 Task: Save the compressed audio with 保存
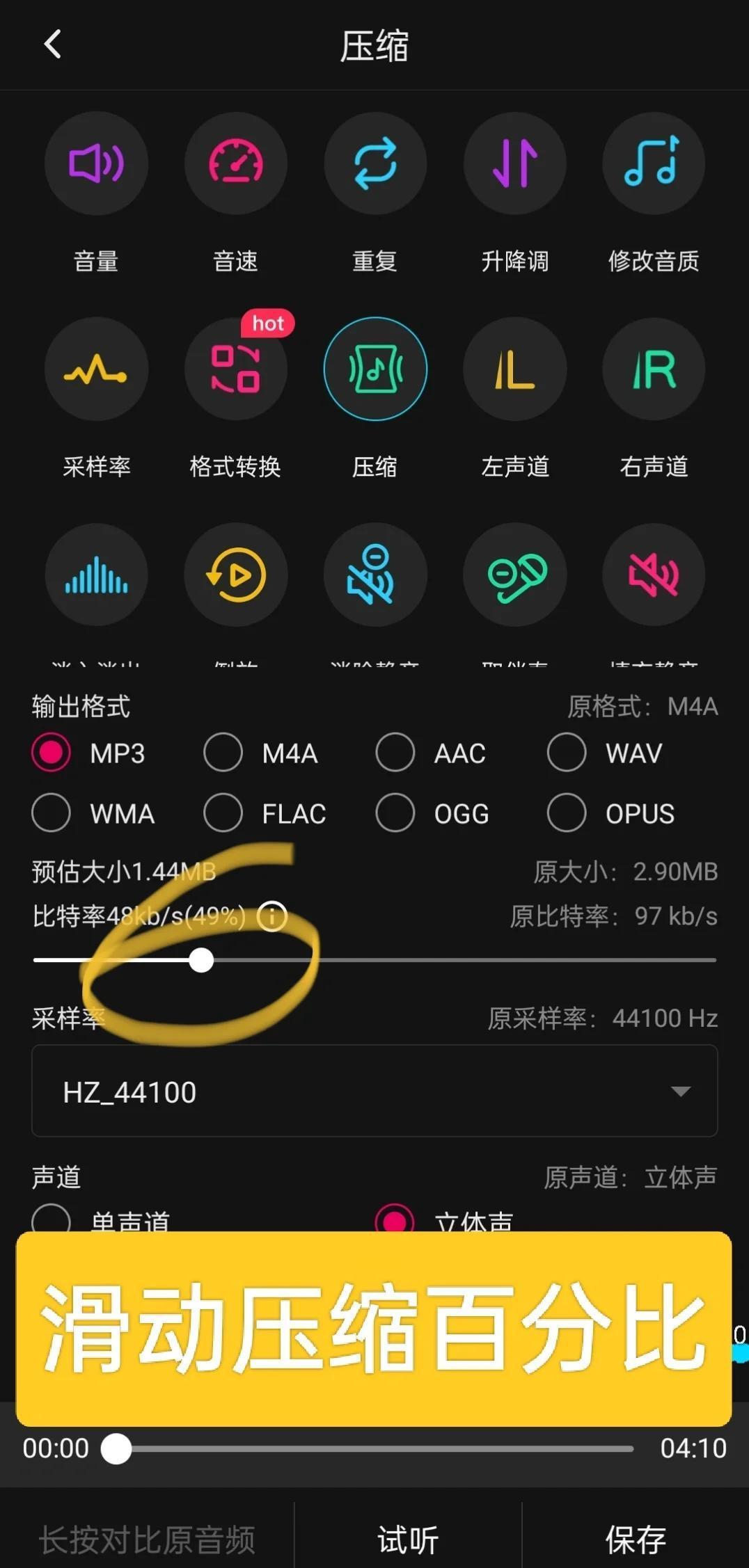[635, 1539]
